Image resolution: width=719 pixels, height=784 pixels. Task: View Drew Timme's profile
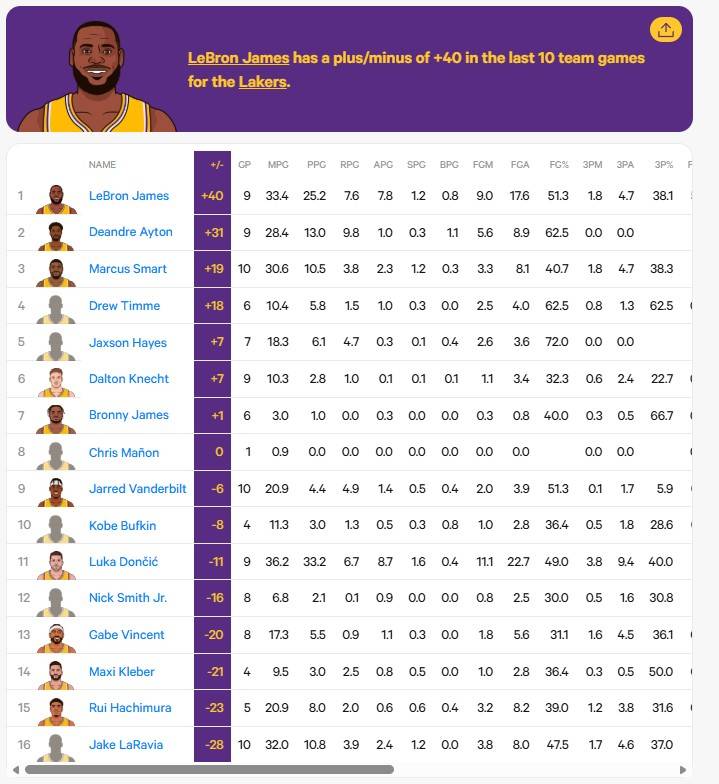click(x=124, y=306)
